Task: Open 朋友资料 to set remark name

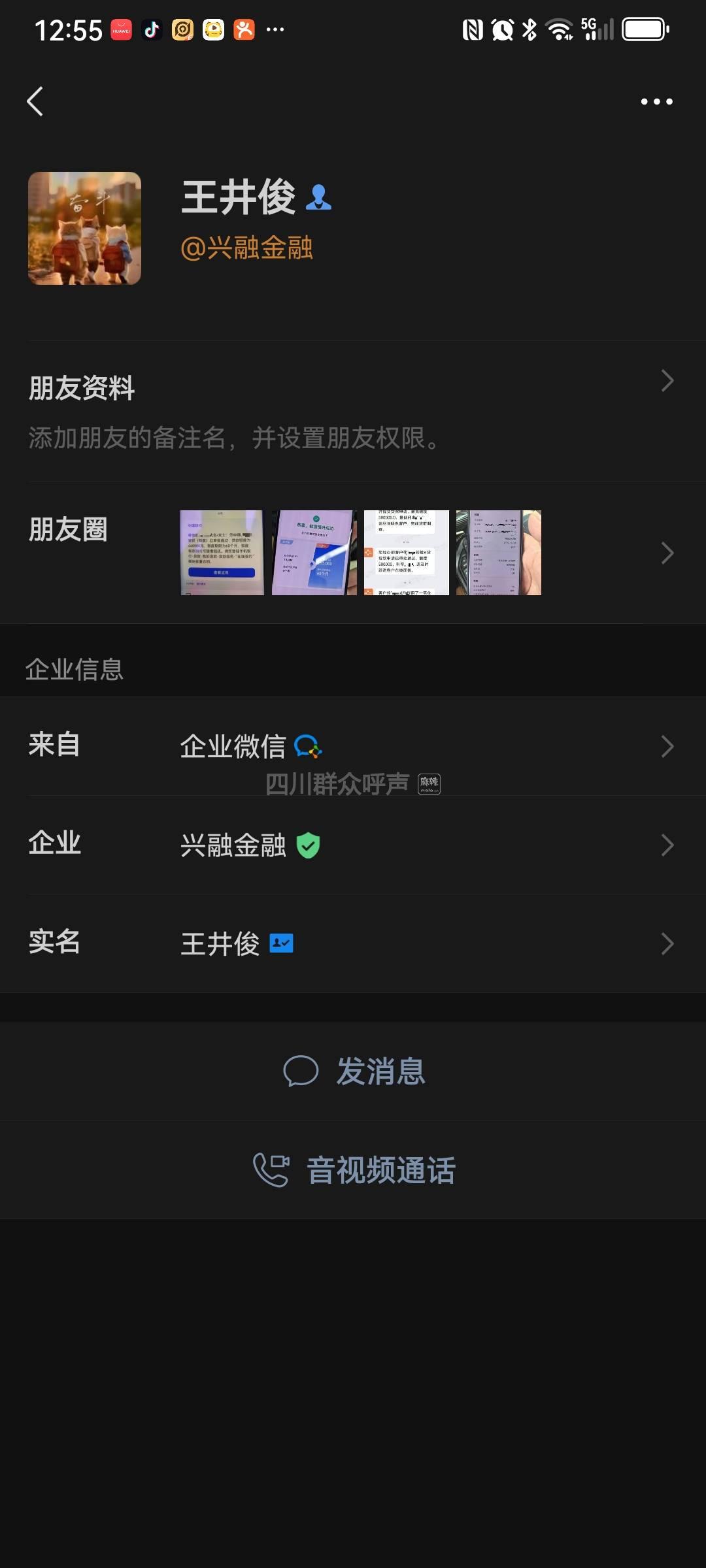Action: click(x=353, y=412)
